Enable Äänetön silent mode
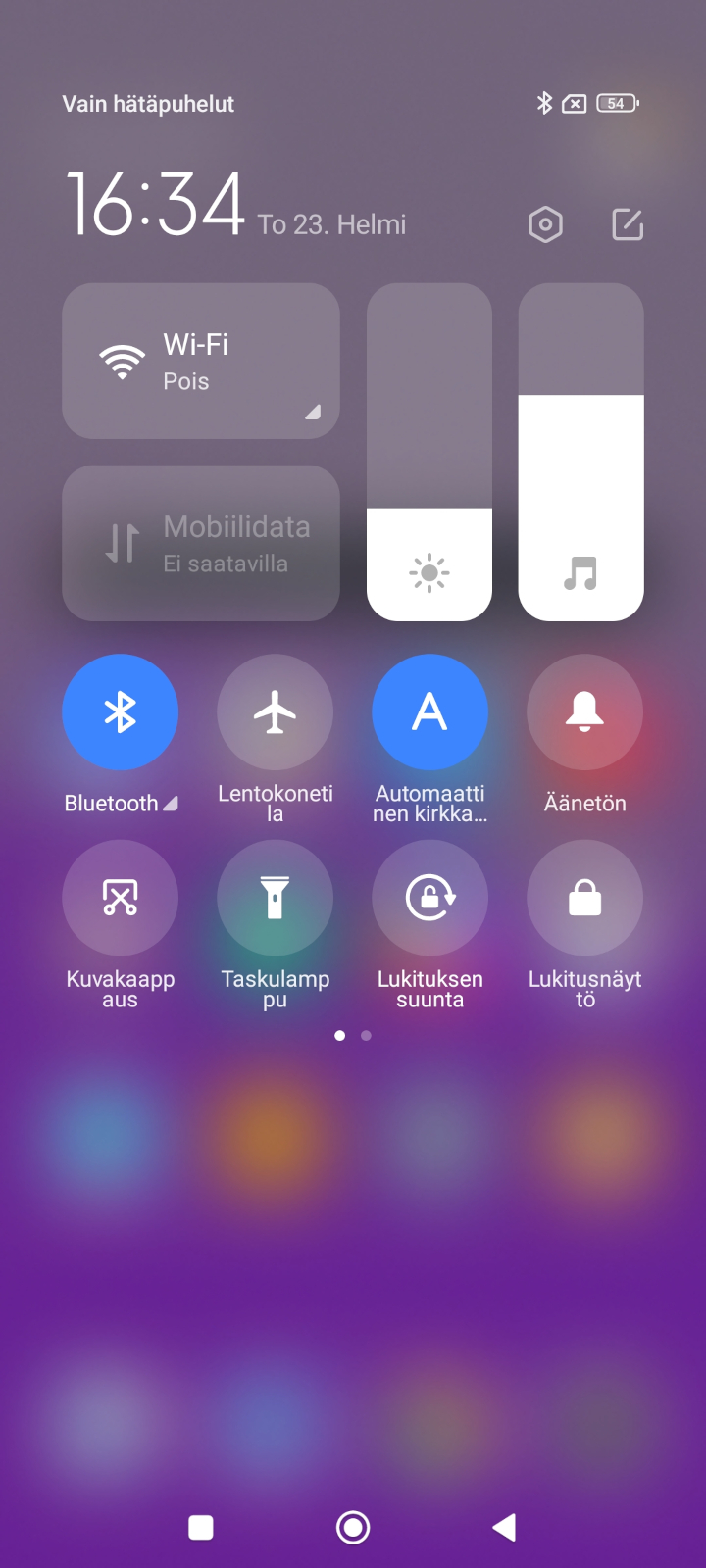The width and height of the screenshot is (706, 1568). [x=584, y=711]
